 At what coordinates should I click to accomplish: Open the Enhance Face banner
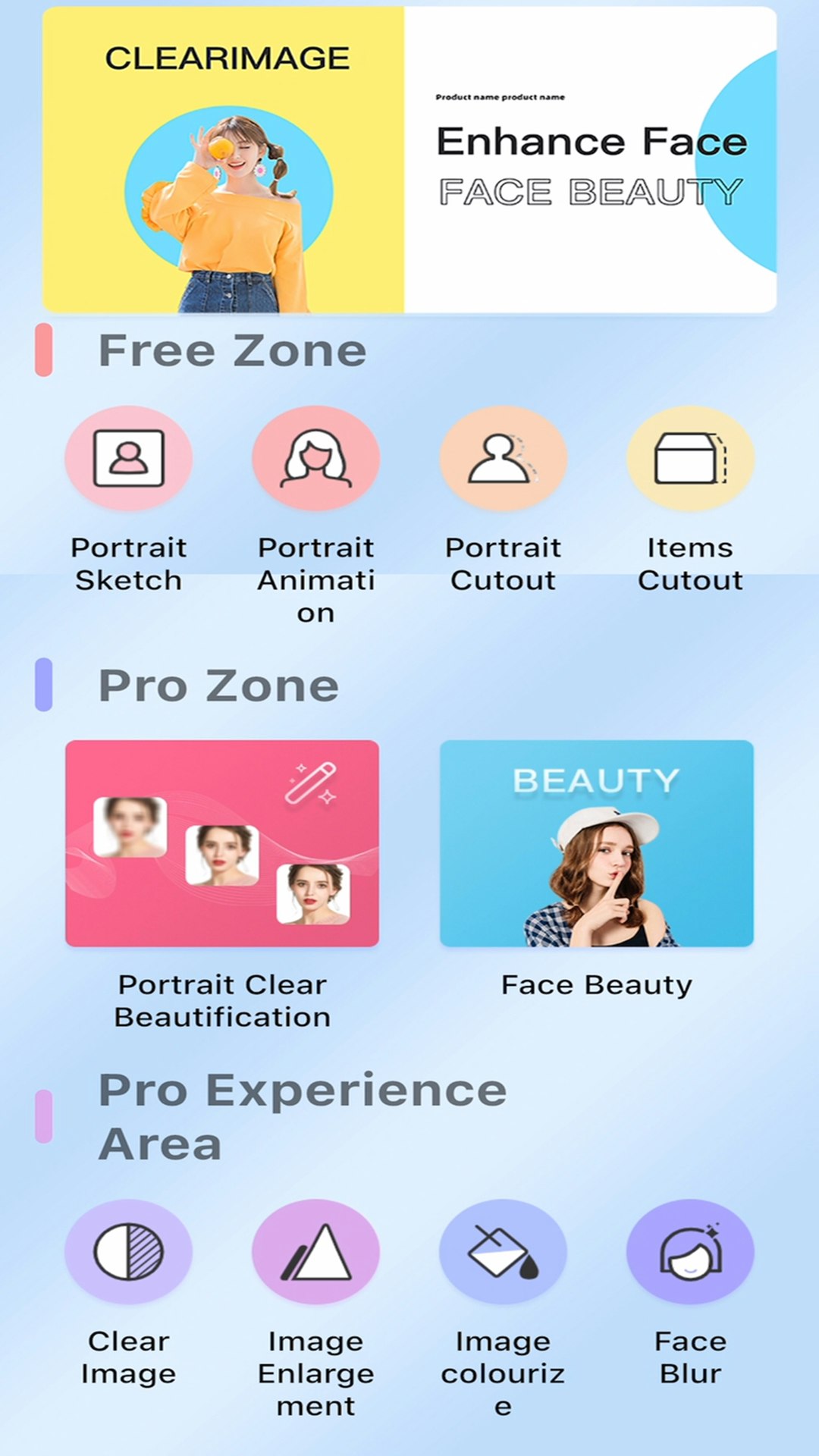[409, 159]
